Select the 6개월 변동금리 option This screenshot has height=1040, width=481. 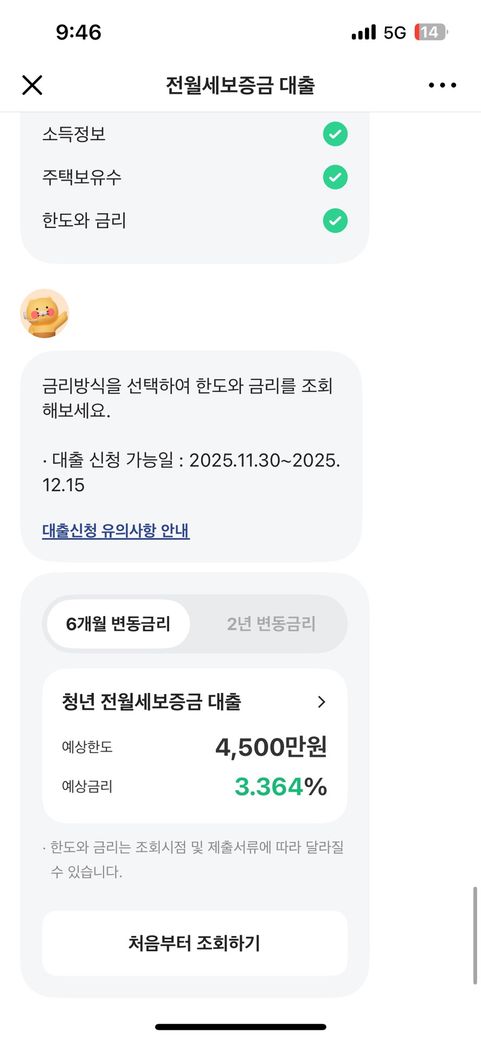coord(118,624)
